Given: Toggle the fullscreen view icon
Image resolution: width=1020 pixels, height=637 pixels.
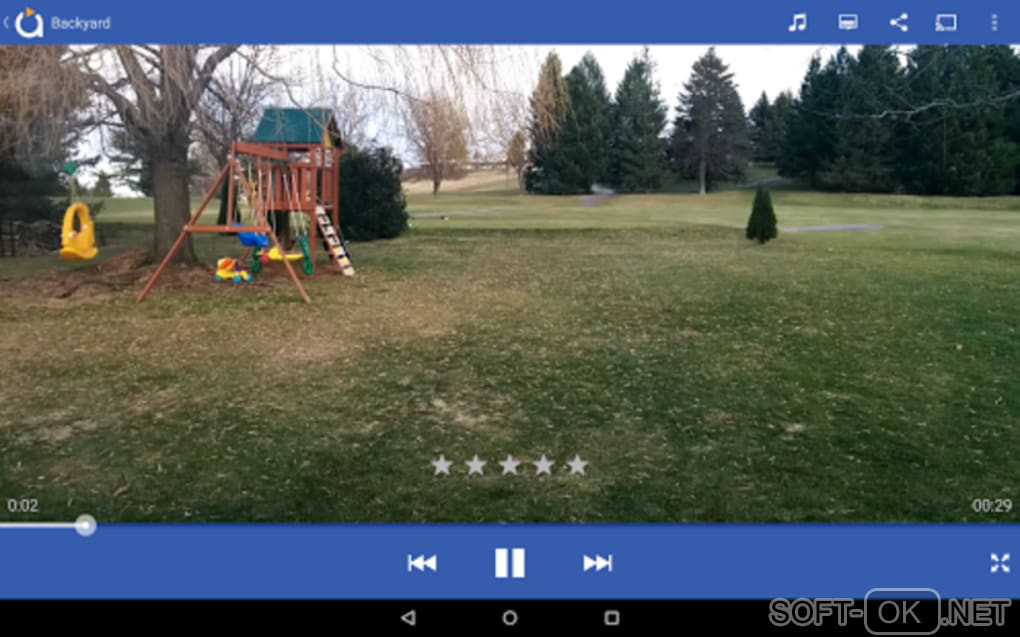Looking at the screenshot, I should click(999, 563).
